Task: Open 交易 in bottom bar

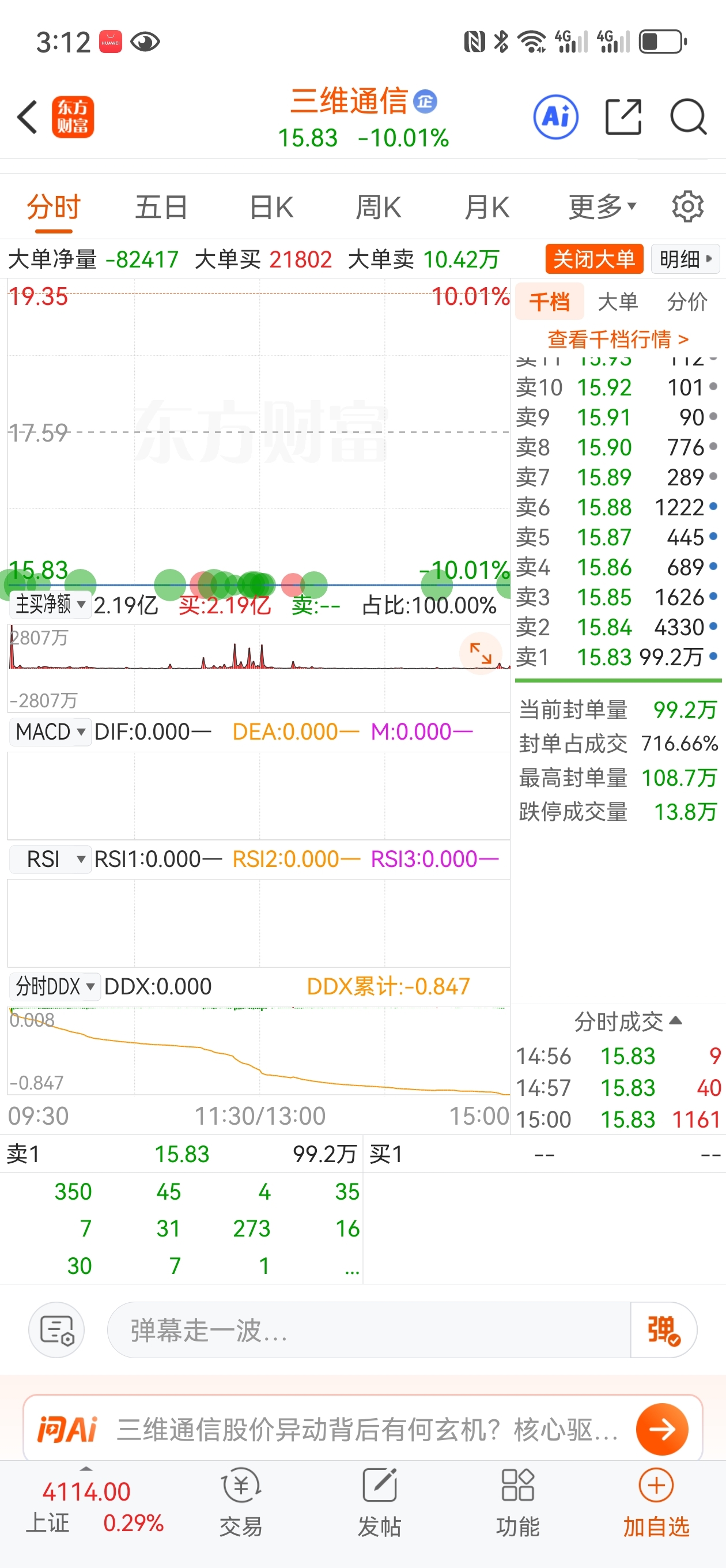Action: point(241,1502)
